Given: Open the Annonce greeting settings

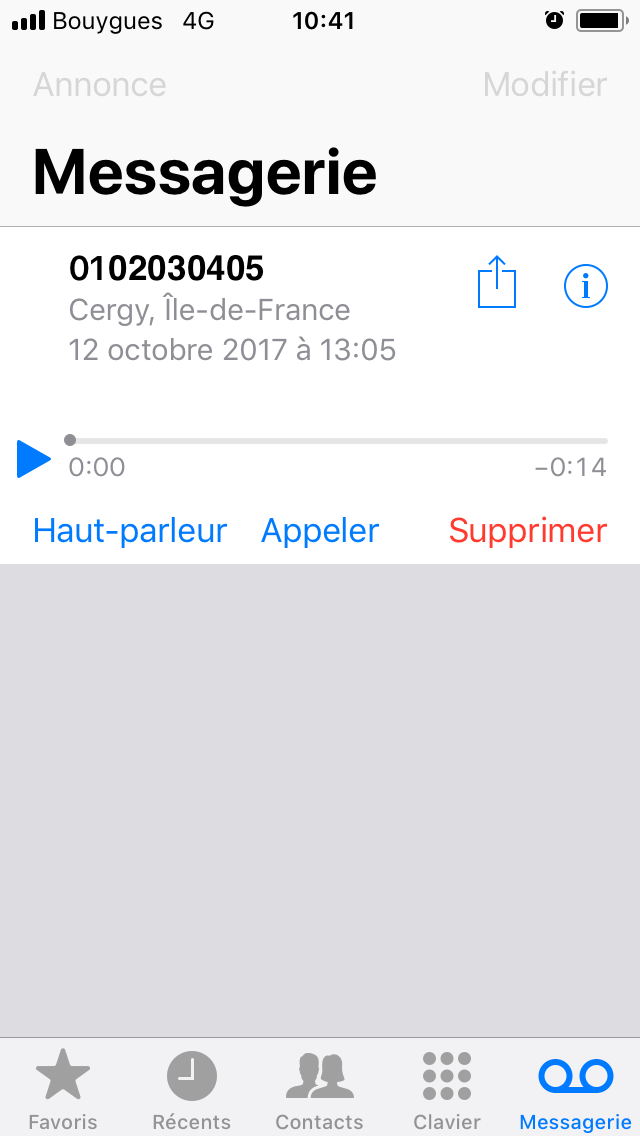Looking at the screenshot, I should tap(100, 85).
